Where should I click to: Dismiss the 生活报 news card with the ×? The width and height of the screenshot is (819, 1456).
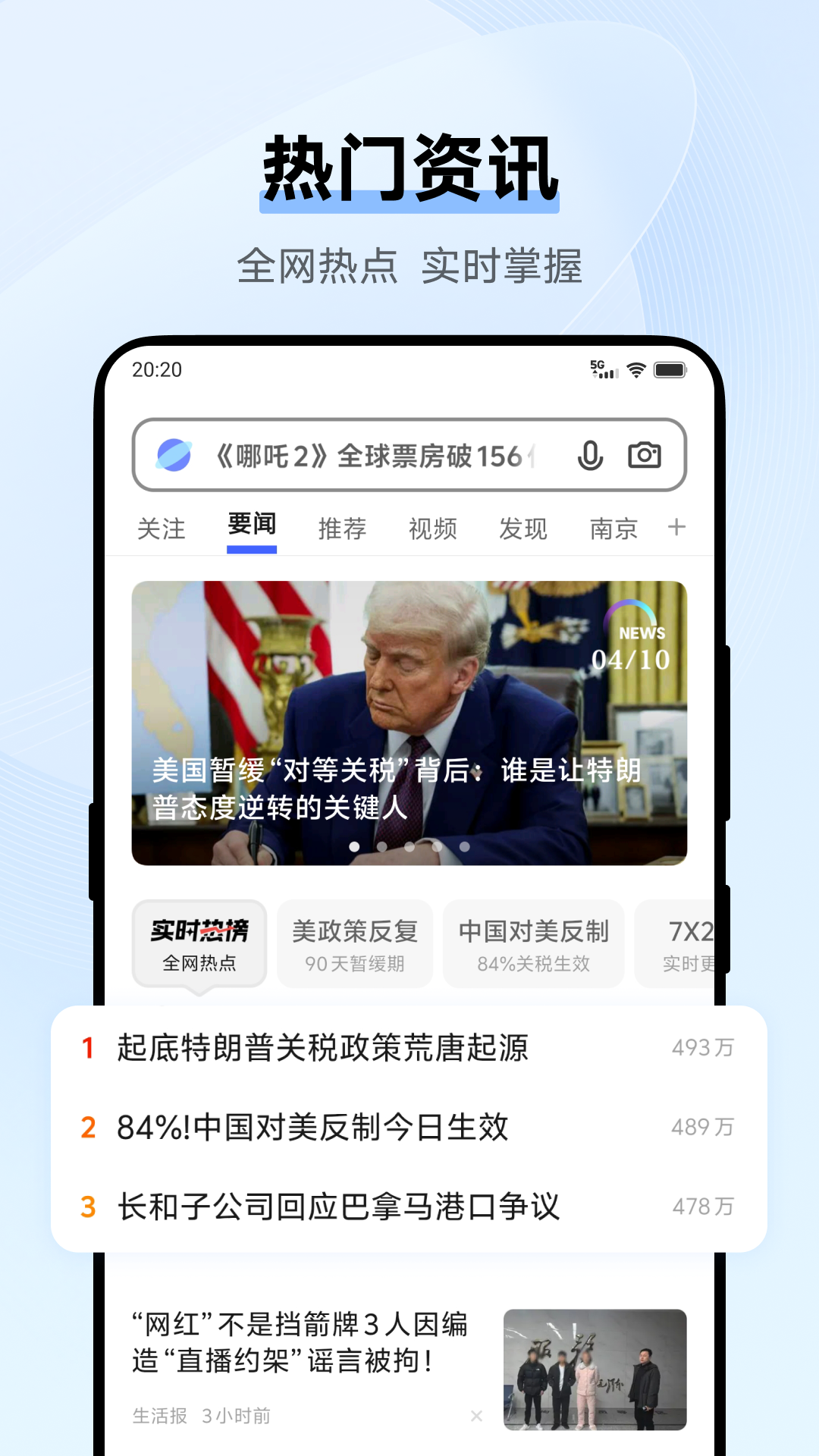[x=475, y=1415]
